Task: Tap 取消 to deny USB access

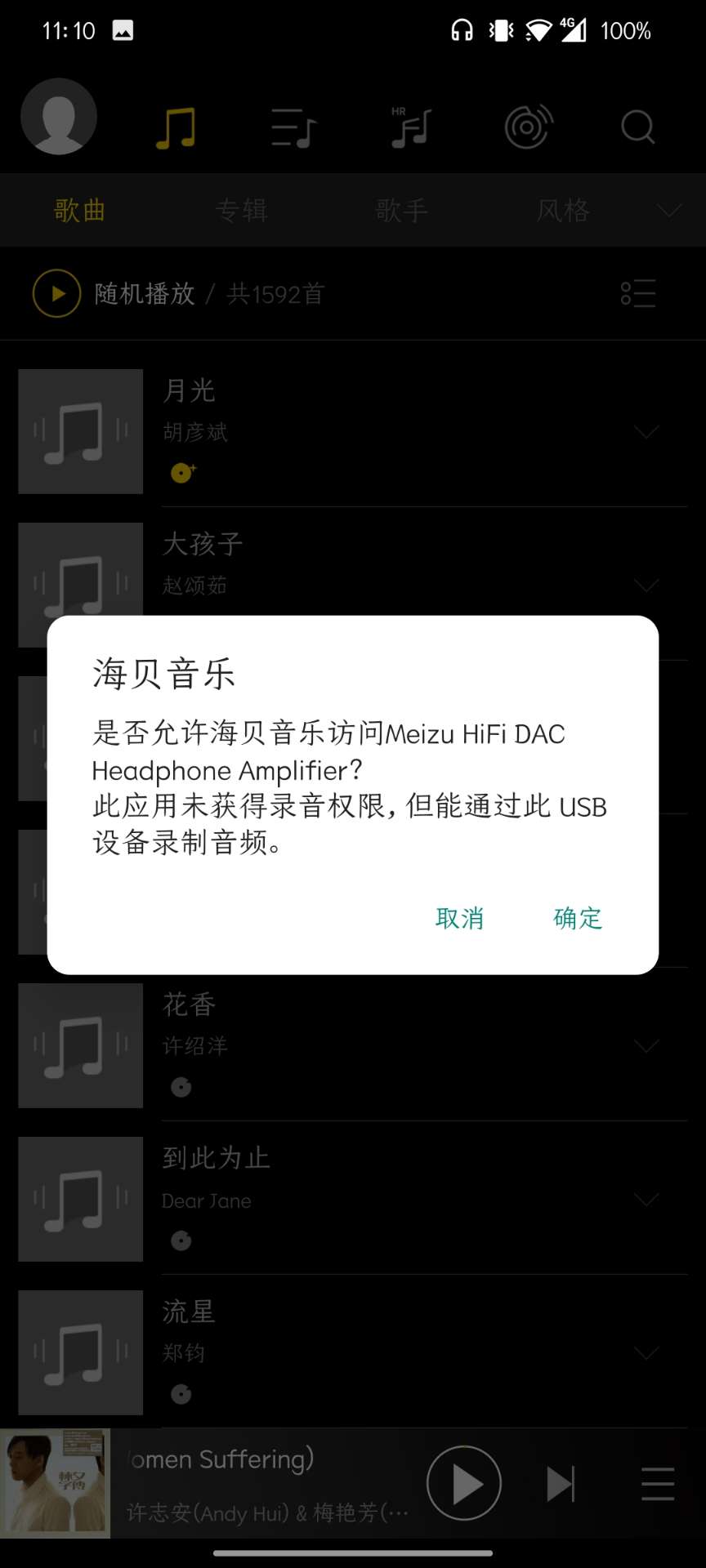Action: point(459,918)
